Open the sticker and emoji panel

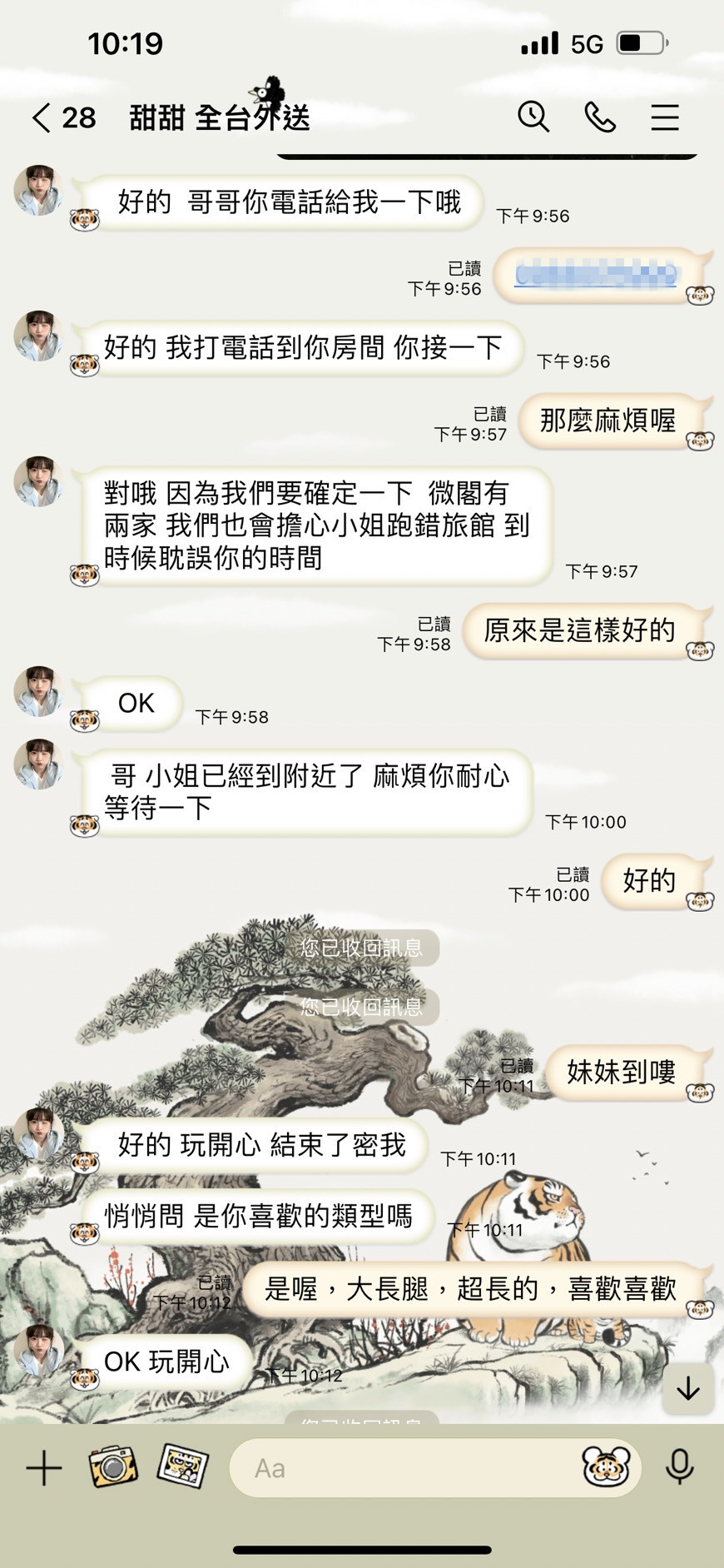tap(605, 1467)
